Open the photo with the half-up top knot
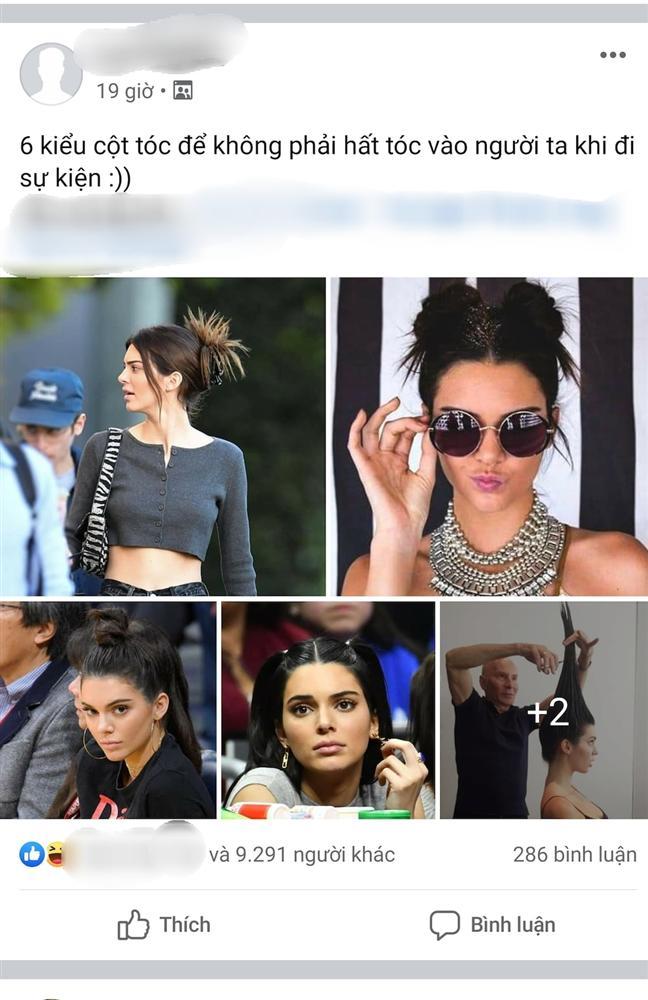This screenshot has height=1000, width=648. tap(108, 710)
